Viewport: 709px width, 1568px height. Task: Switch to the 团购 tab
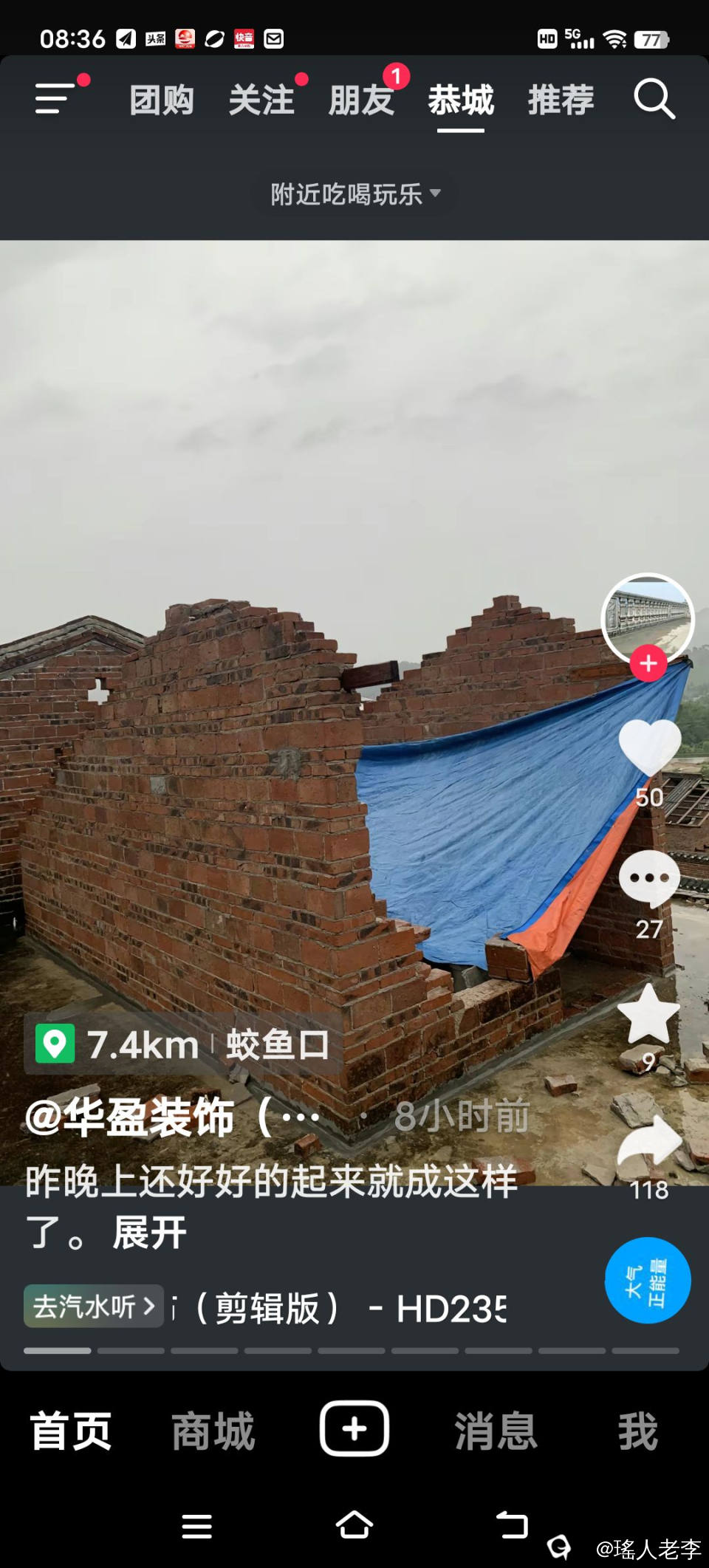click(x=162, y=100)
